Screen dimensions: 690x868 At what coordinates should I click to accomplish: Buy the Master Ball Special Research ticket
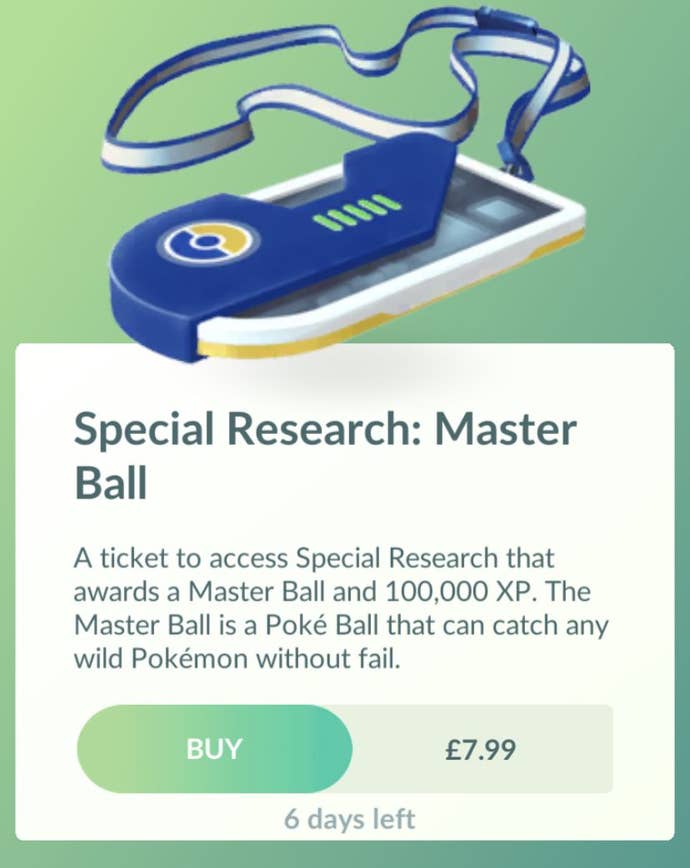pyautogui.click(x=214, y=749)
